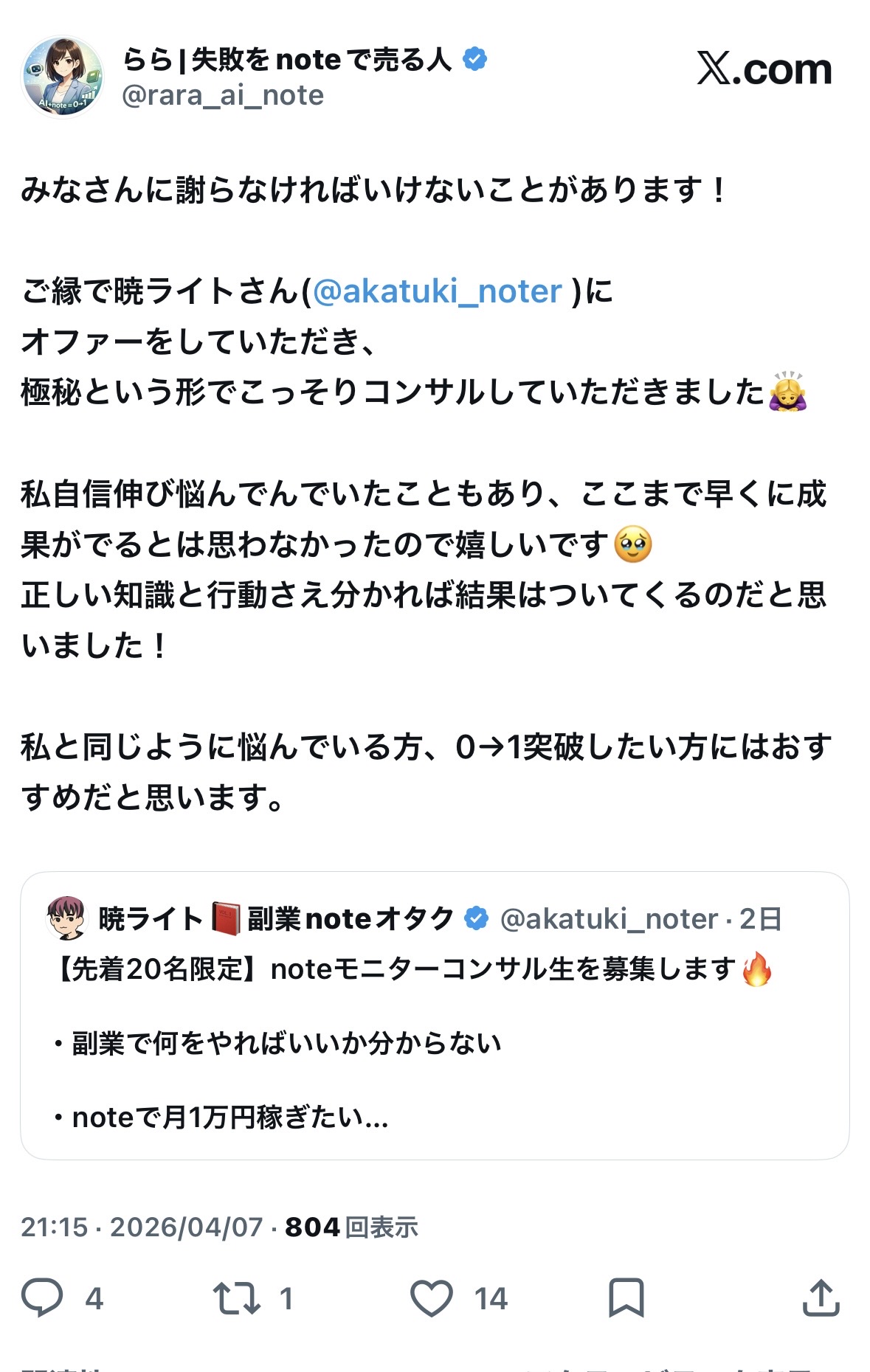This screenshot has height=1372, width=870.
Task: Share this post
Action: [x=821, y=1298]
